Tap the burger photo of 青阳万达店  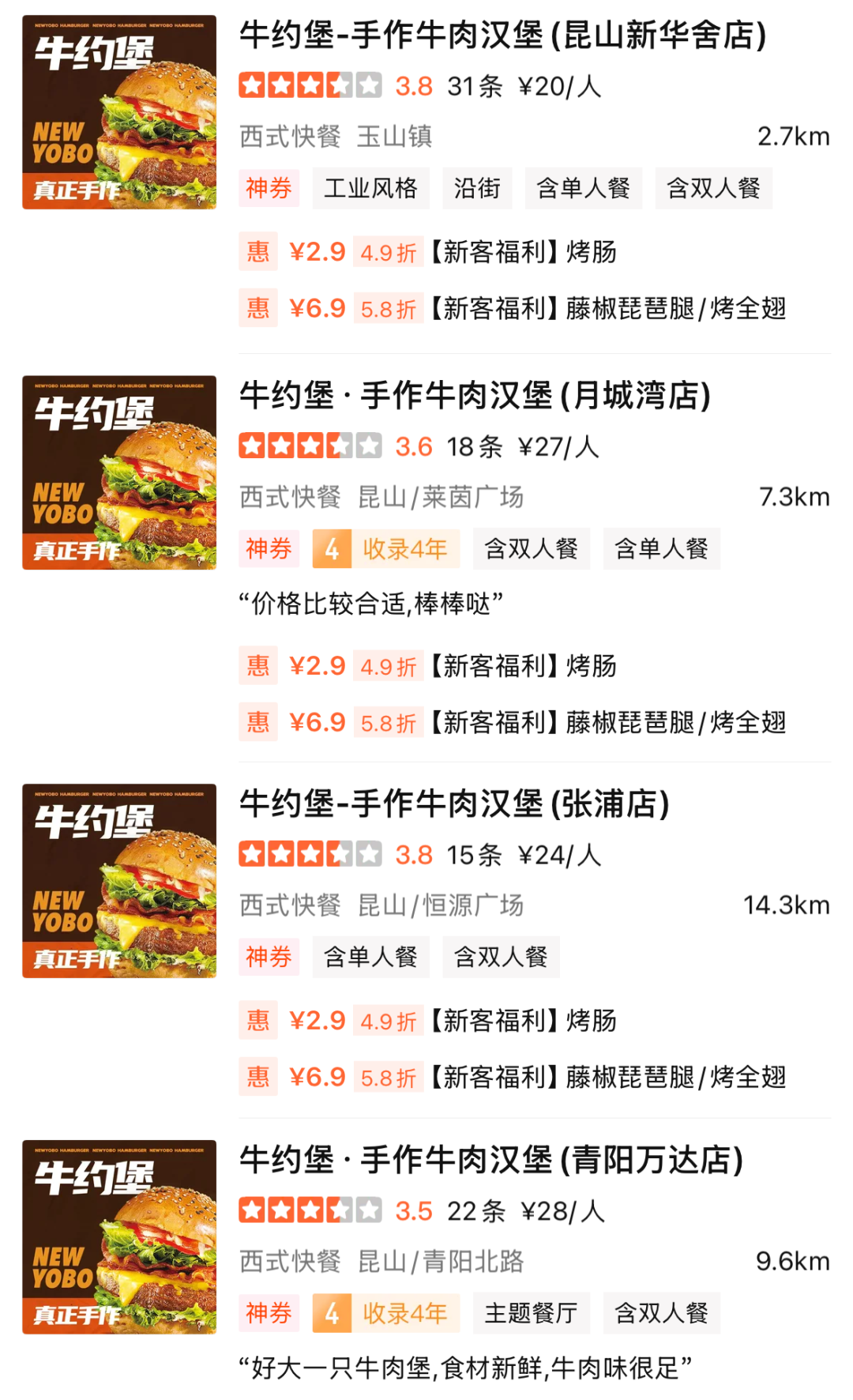[x=119, y=1237]
